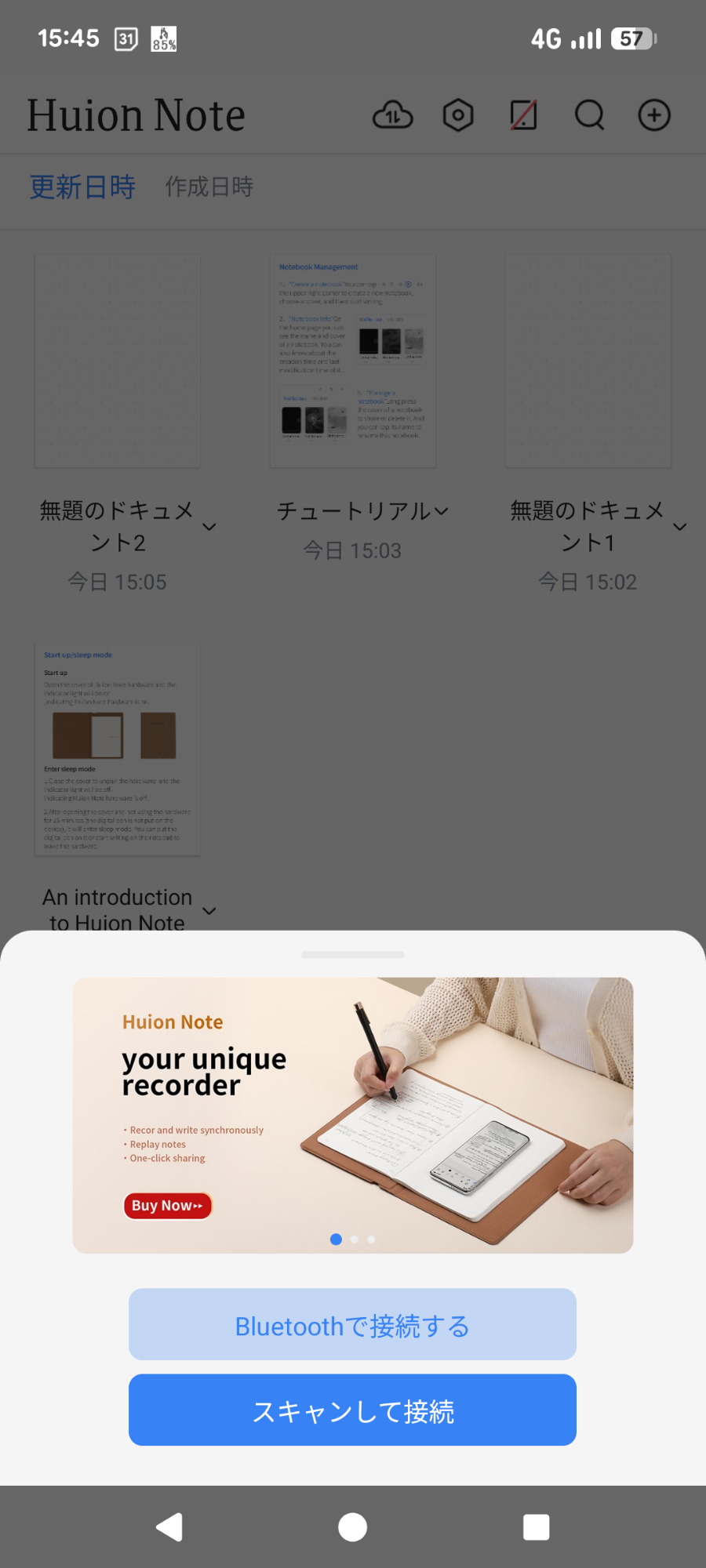Open the 無題のドキュメント1 notebook

588,361
